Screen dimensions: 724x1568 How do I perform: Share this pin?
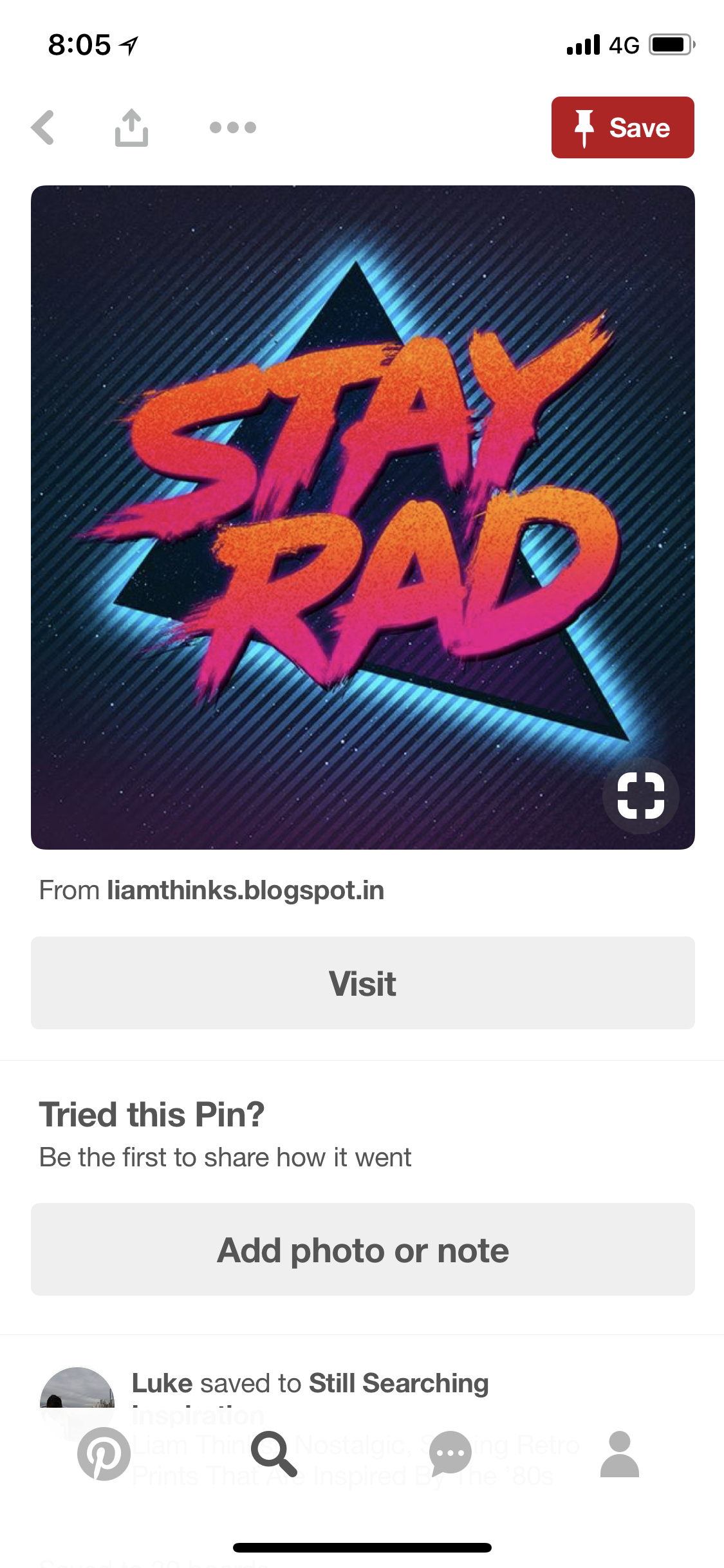coord(131,127)
